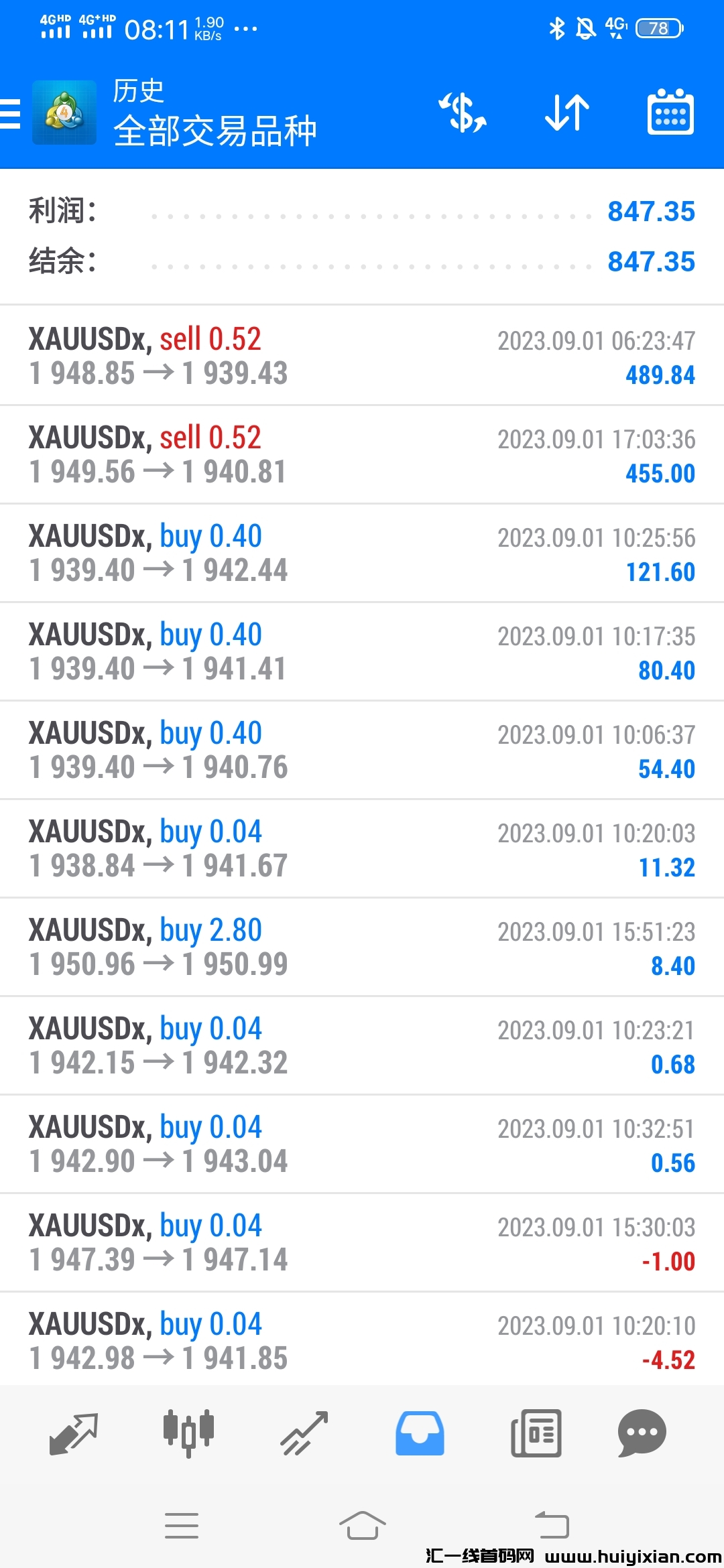Open the losing trade of -4.52
Viewport: 724px width, 1568px height.
(x=362, y=1341)
